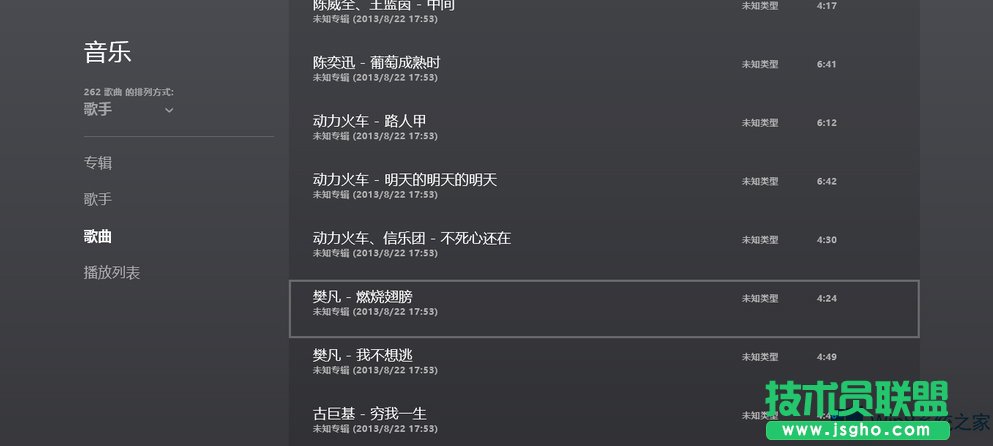Select the song 樊凡 - 燃烧翅膀
The height and width of the screenshot is (446, 993).
click(362, 297)
